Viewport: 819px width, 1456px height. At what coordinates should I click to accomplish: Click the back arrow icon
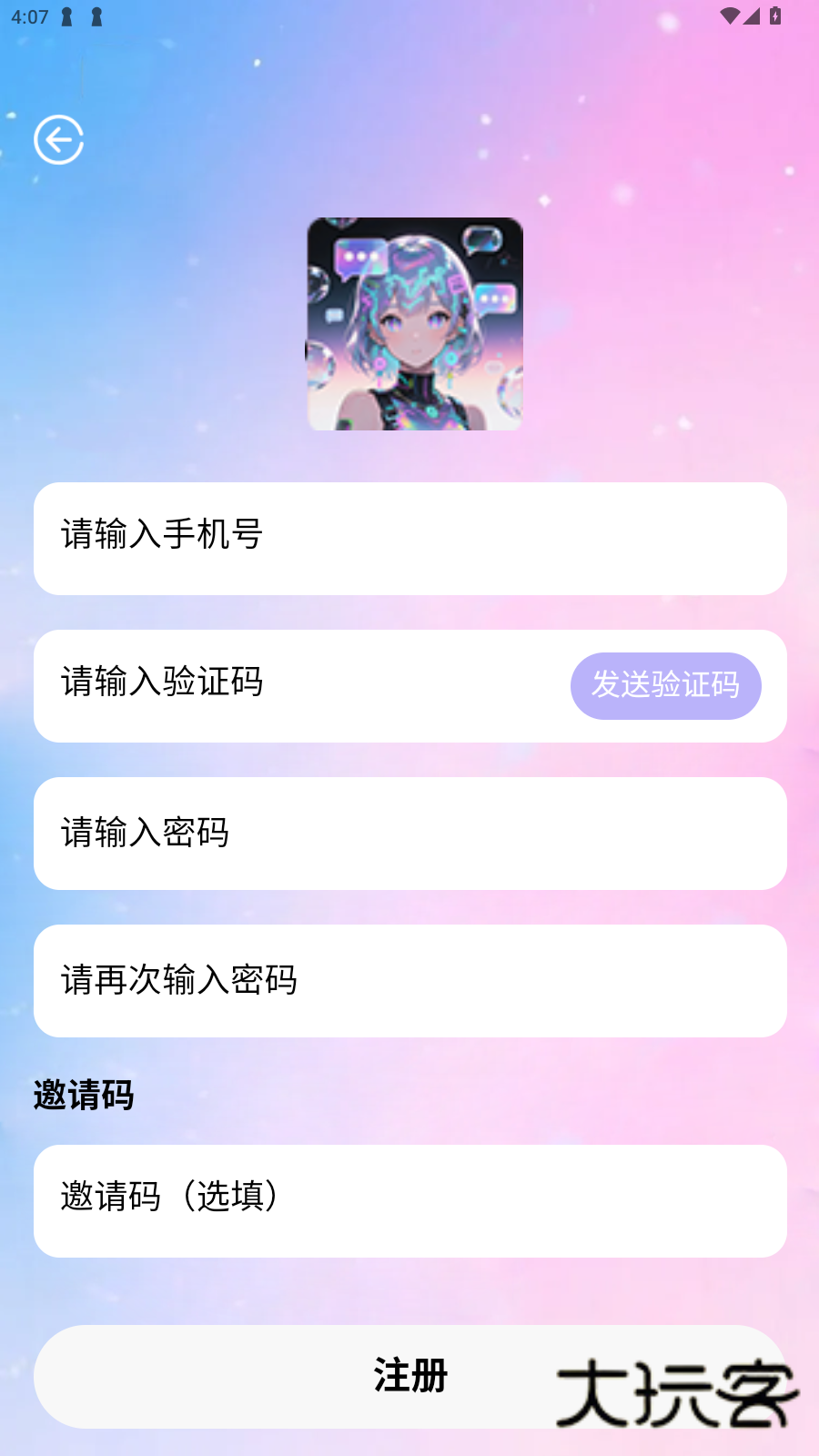pos(57,138)
